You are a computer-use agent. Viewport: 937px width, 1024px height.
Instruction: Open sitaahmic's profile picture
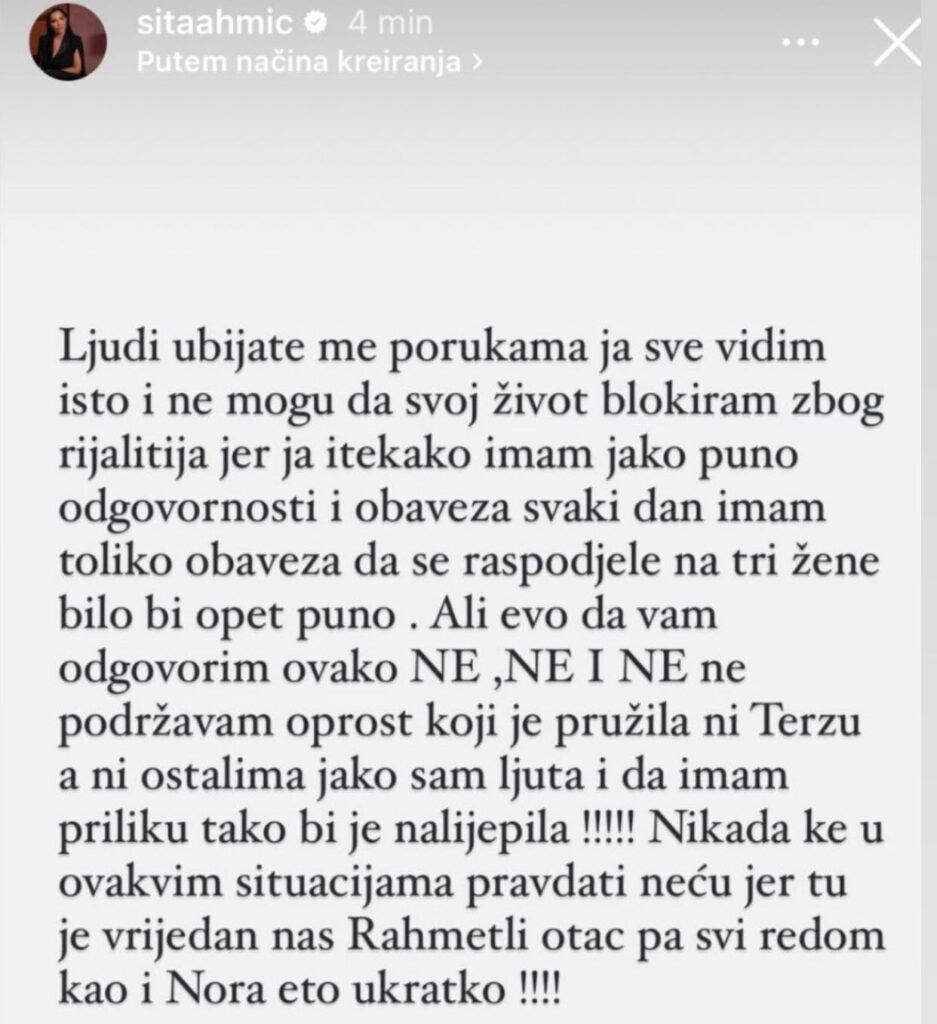click(x=70, y=42)
